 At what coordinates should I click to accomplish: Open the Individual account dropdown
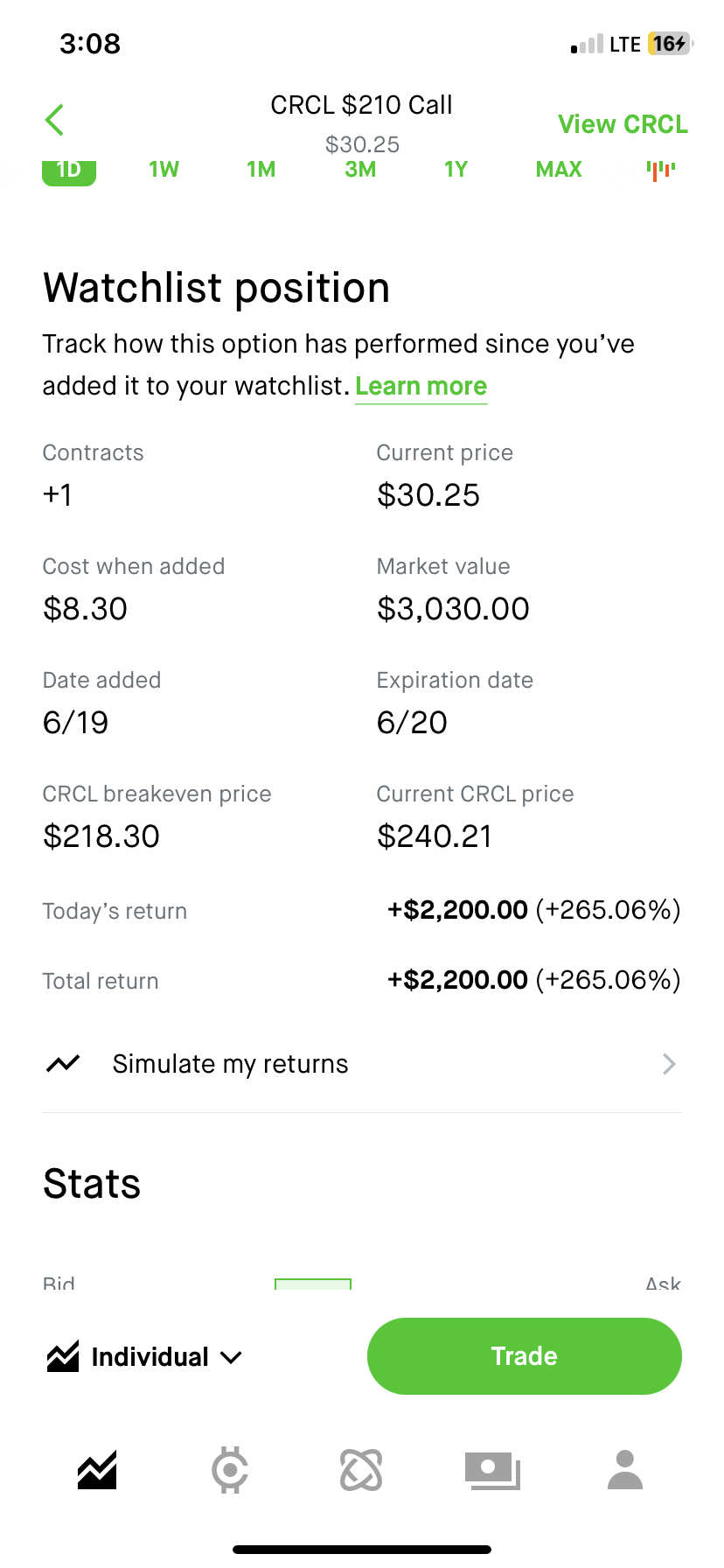tap(144, 1356)
